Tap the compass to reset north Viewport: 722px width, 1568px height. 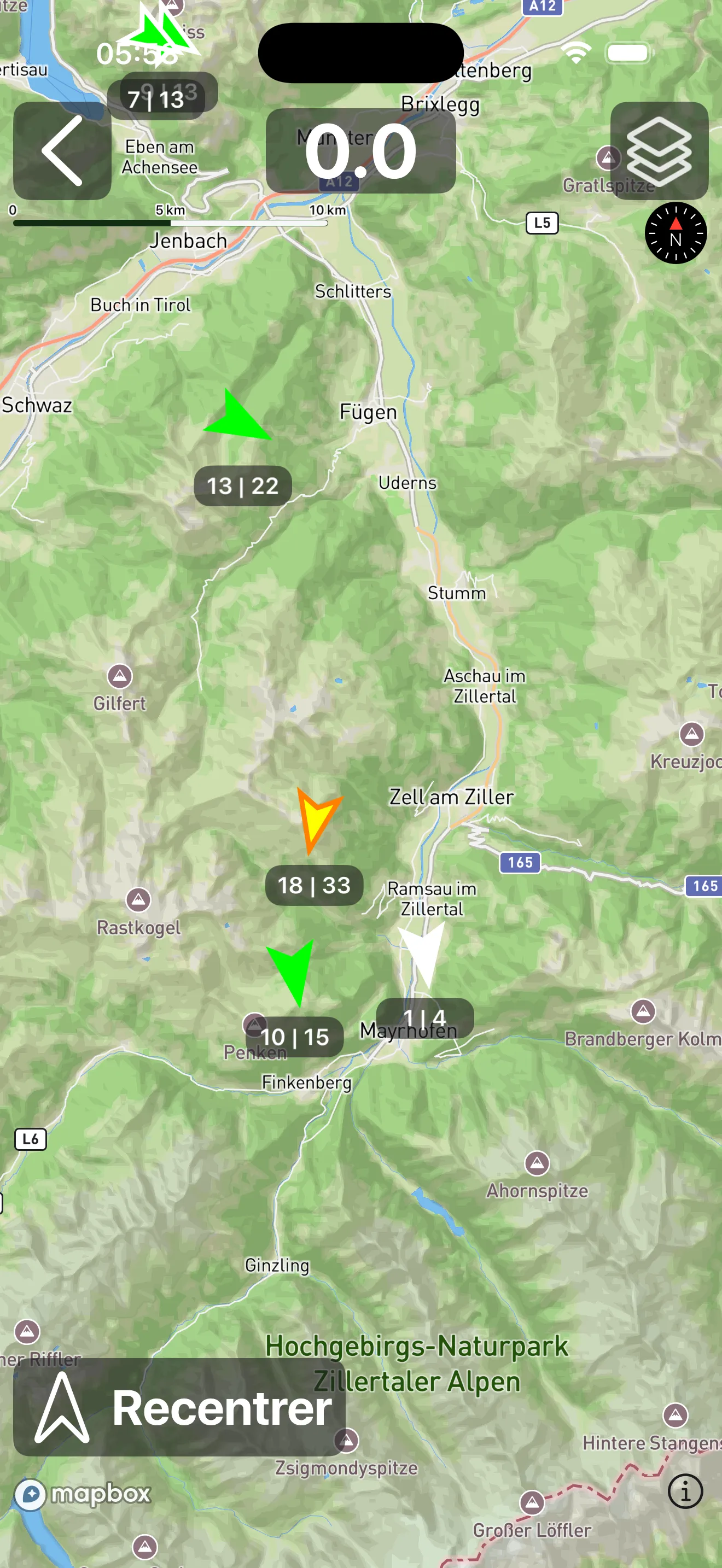click(x=675, y=233)
